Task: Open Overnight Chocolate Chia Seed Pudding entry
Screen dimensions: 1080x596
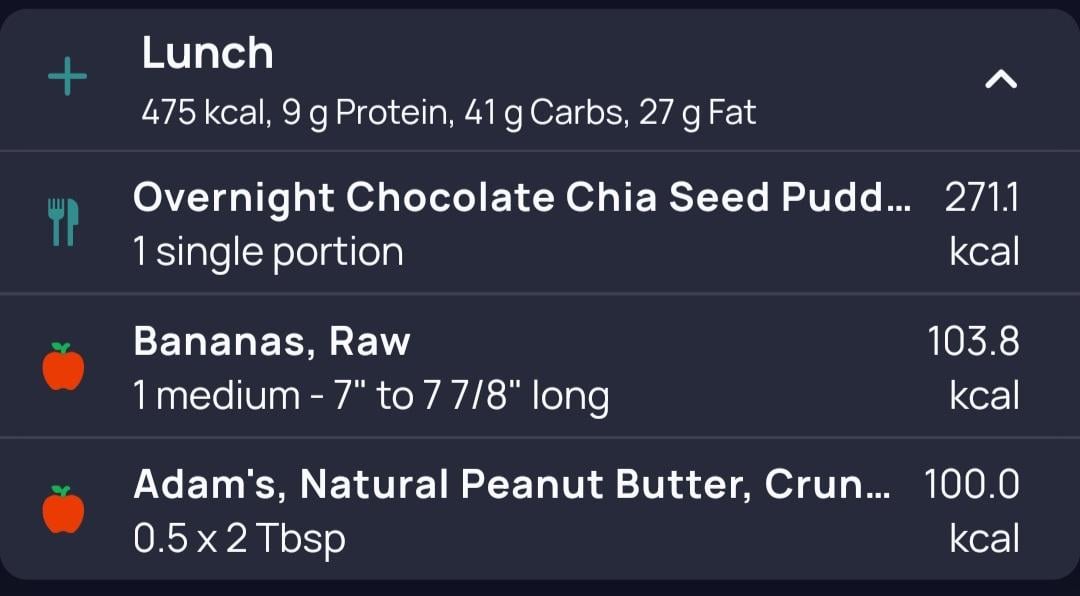Action: (x=520, y=223)
